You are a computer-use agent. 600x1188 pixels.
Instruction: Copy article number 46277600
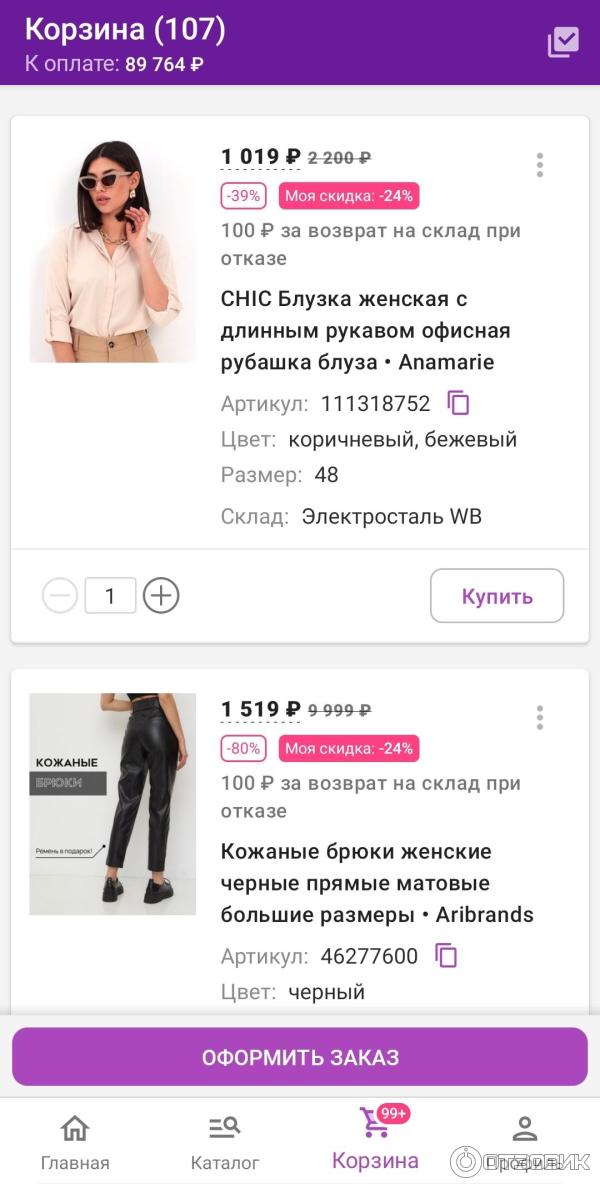point(447,956)
